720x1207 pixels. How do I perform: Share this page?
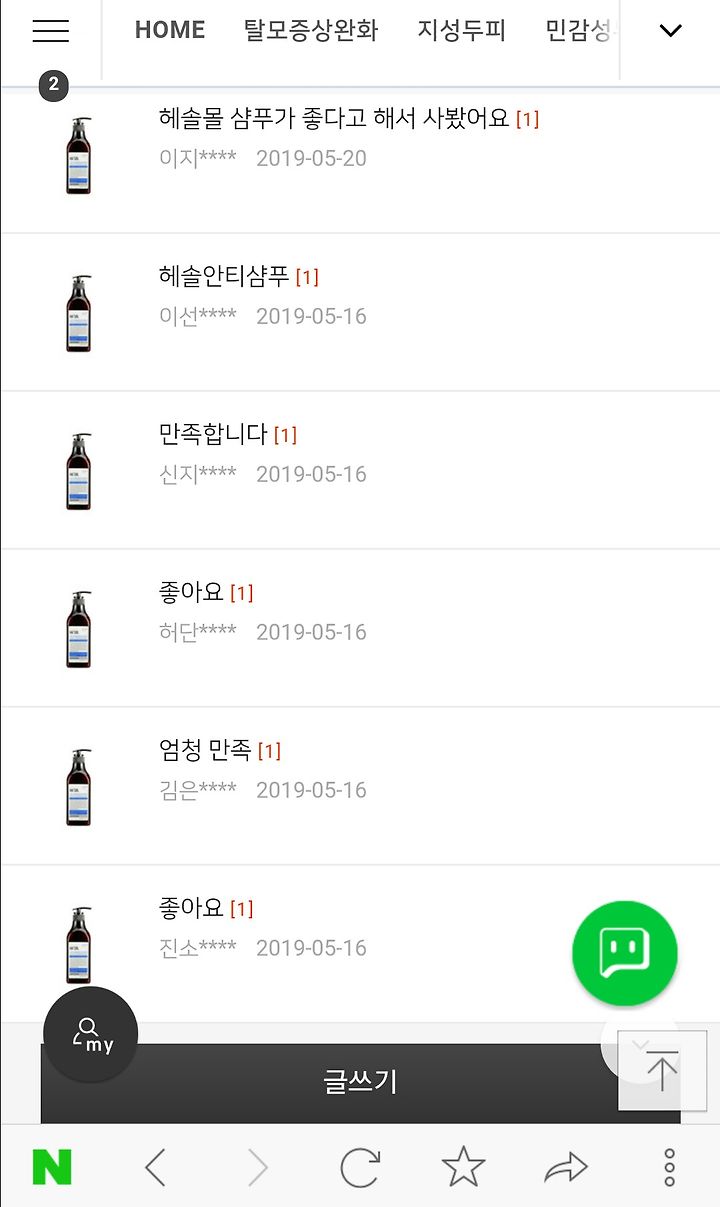566,1167
